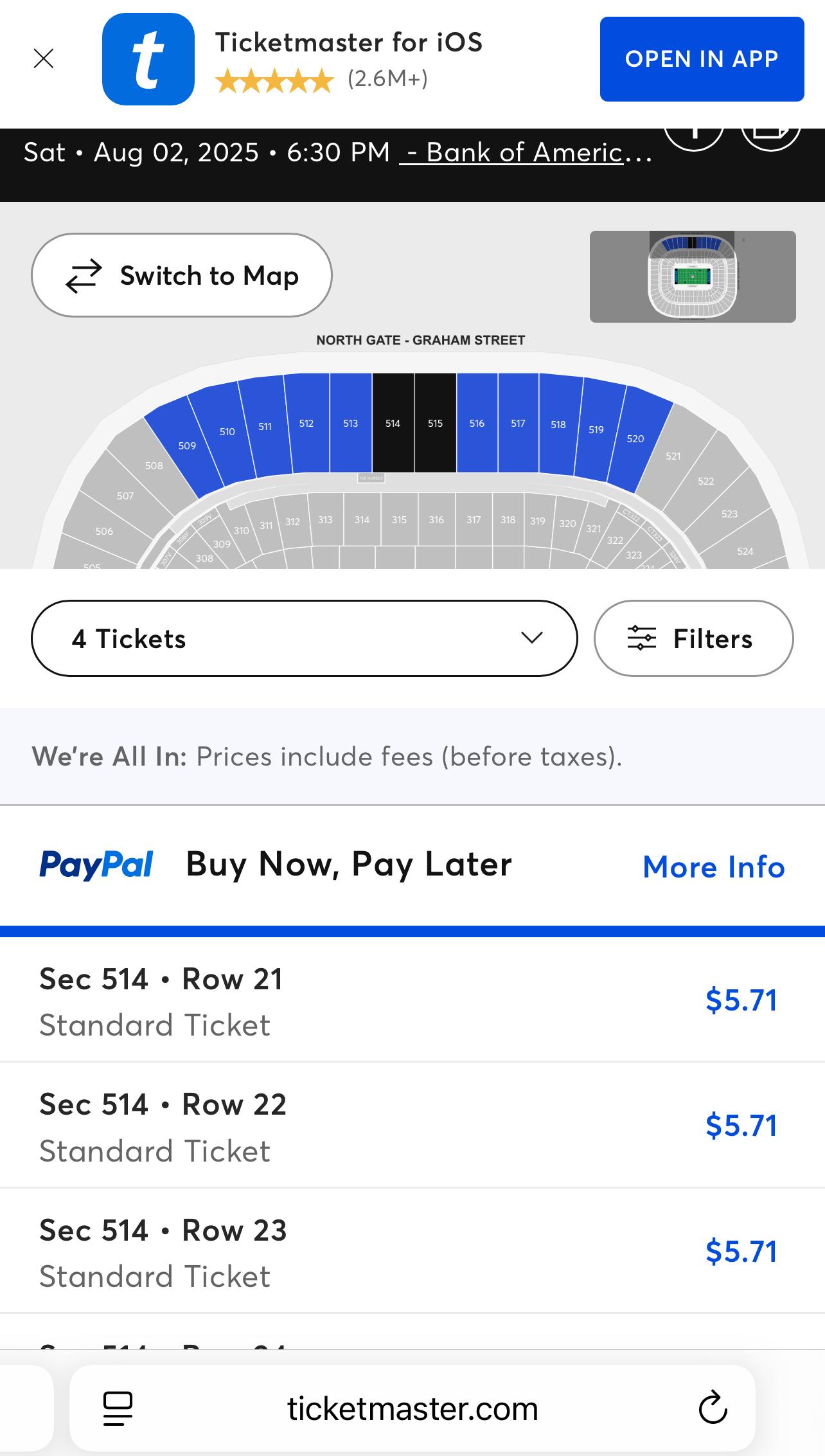
Task: Open the Sec 514 Row 23 listing
Action: [412, 1250]
